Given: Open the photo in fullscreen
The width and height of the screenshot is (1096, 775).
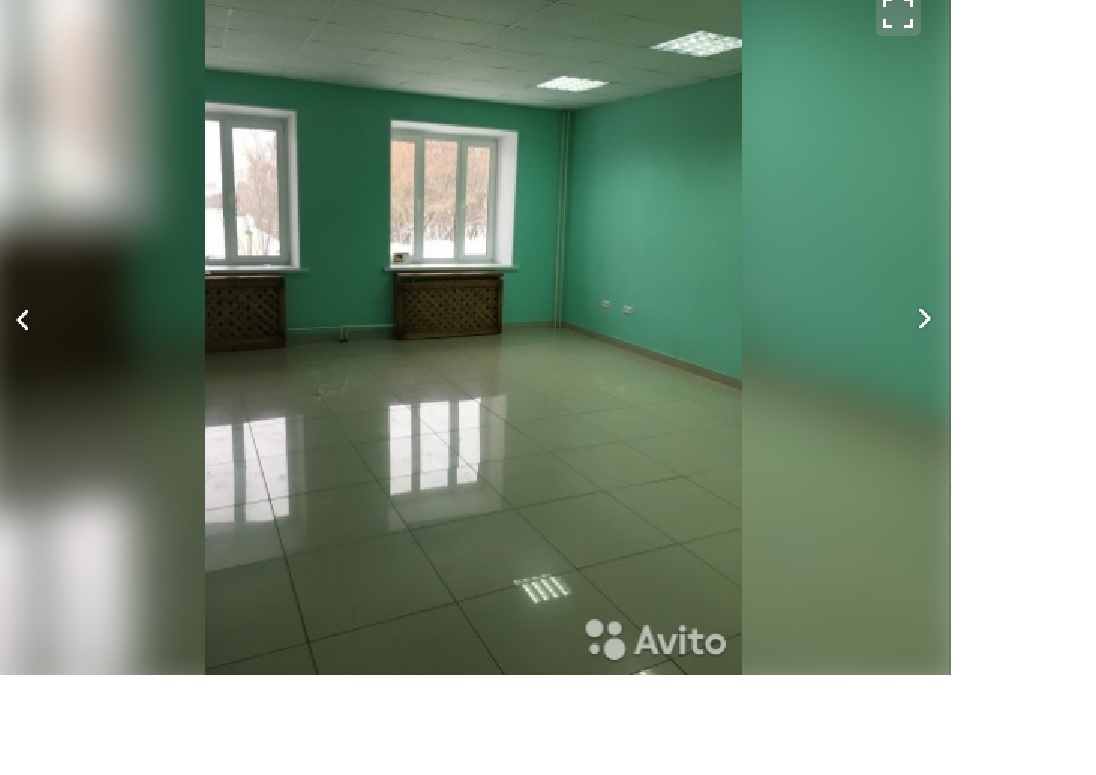Looking at the screenshot, I should click(x=898, y=14).
